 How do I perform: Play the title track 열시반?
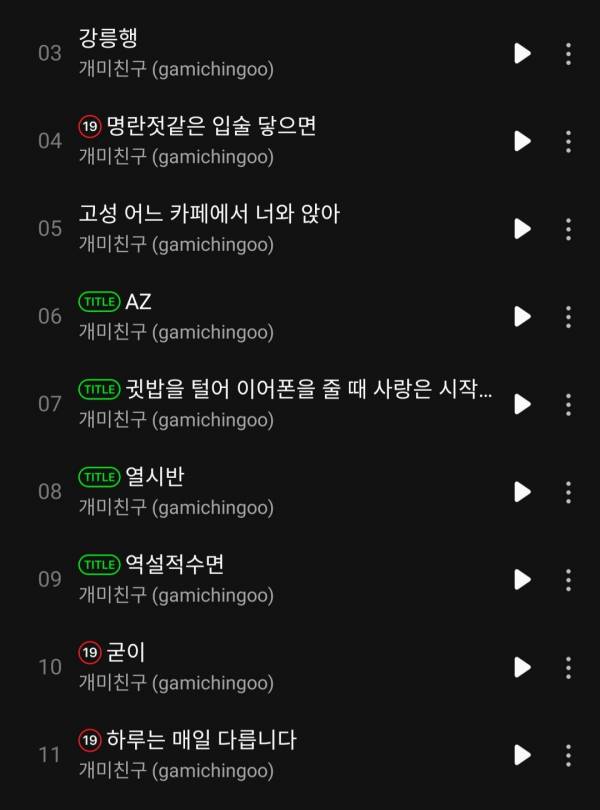(522, 491)
